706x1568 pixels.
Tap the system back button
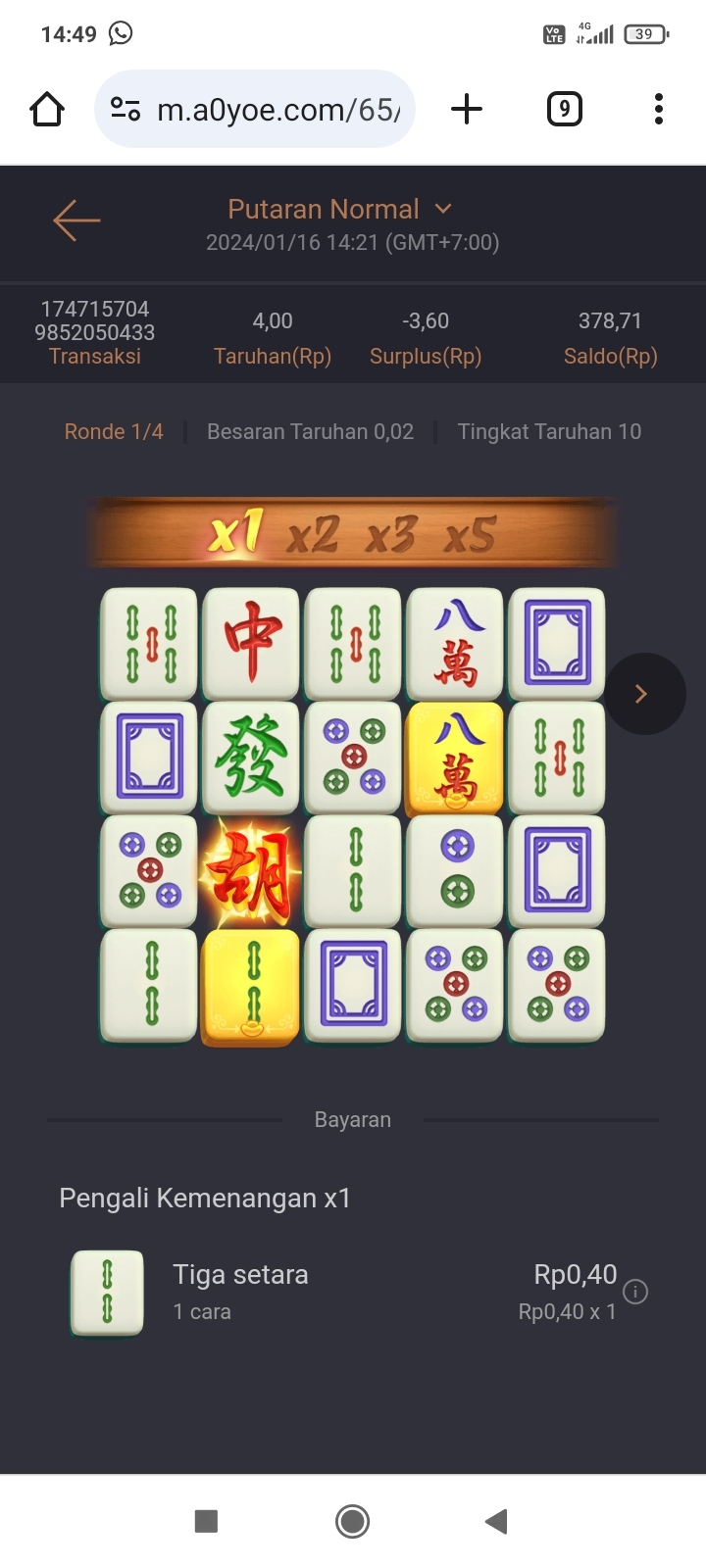pos(496,1521)
